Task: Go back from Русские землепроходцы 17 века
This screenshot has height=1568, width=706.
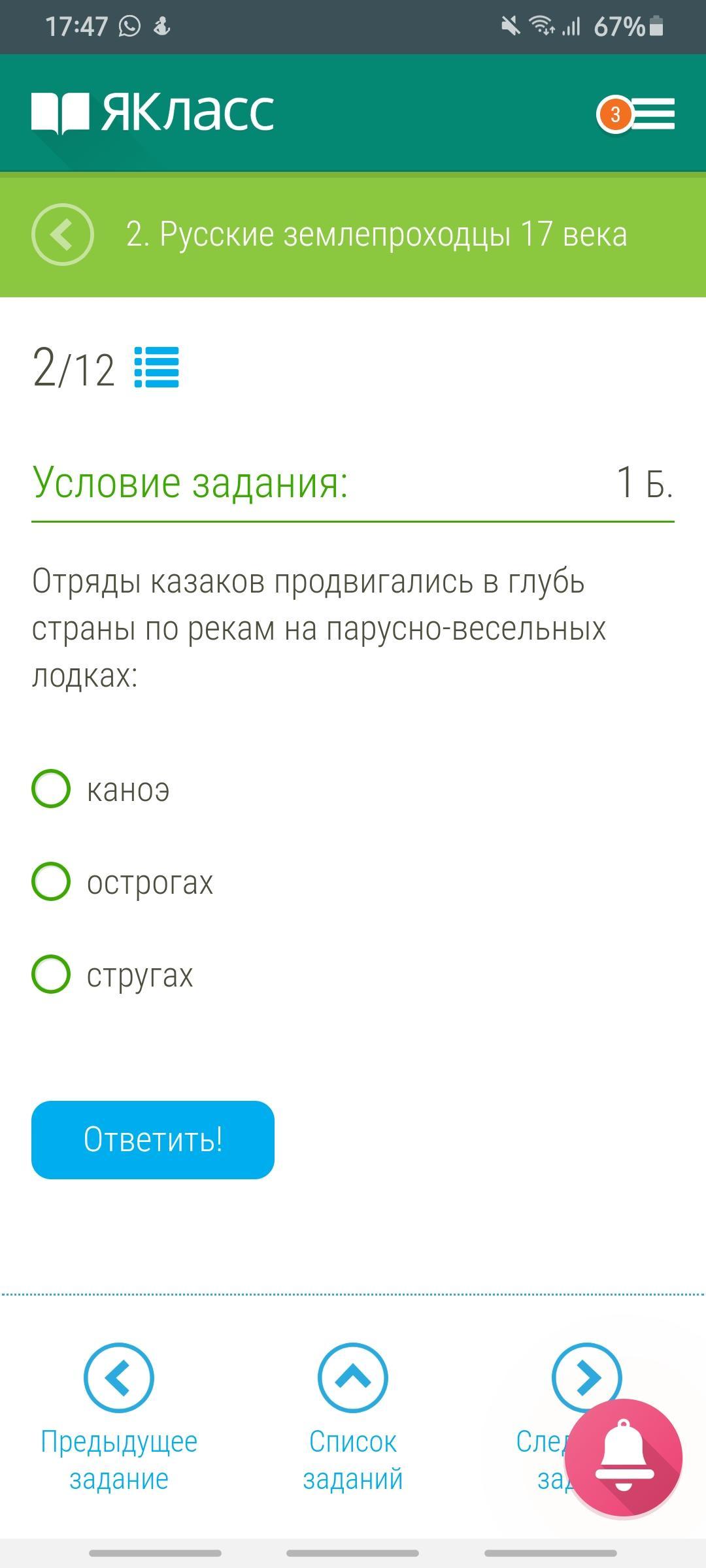Action: [63, 235]
